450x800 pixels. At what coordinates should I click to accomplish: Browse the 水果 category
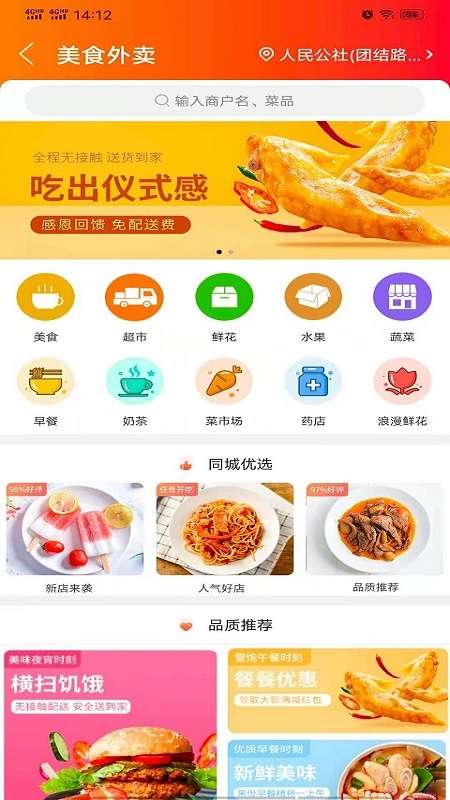(313, 308)
